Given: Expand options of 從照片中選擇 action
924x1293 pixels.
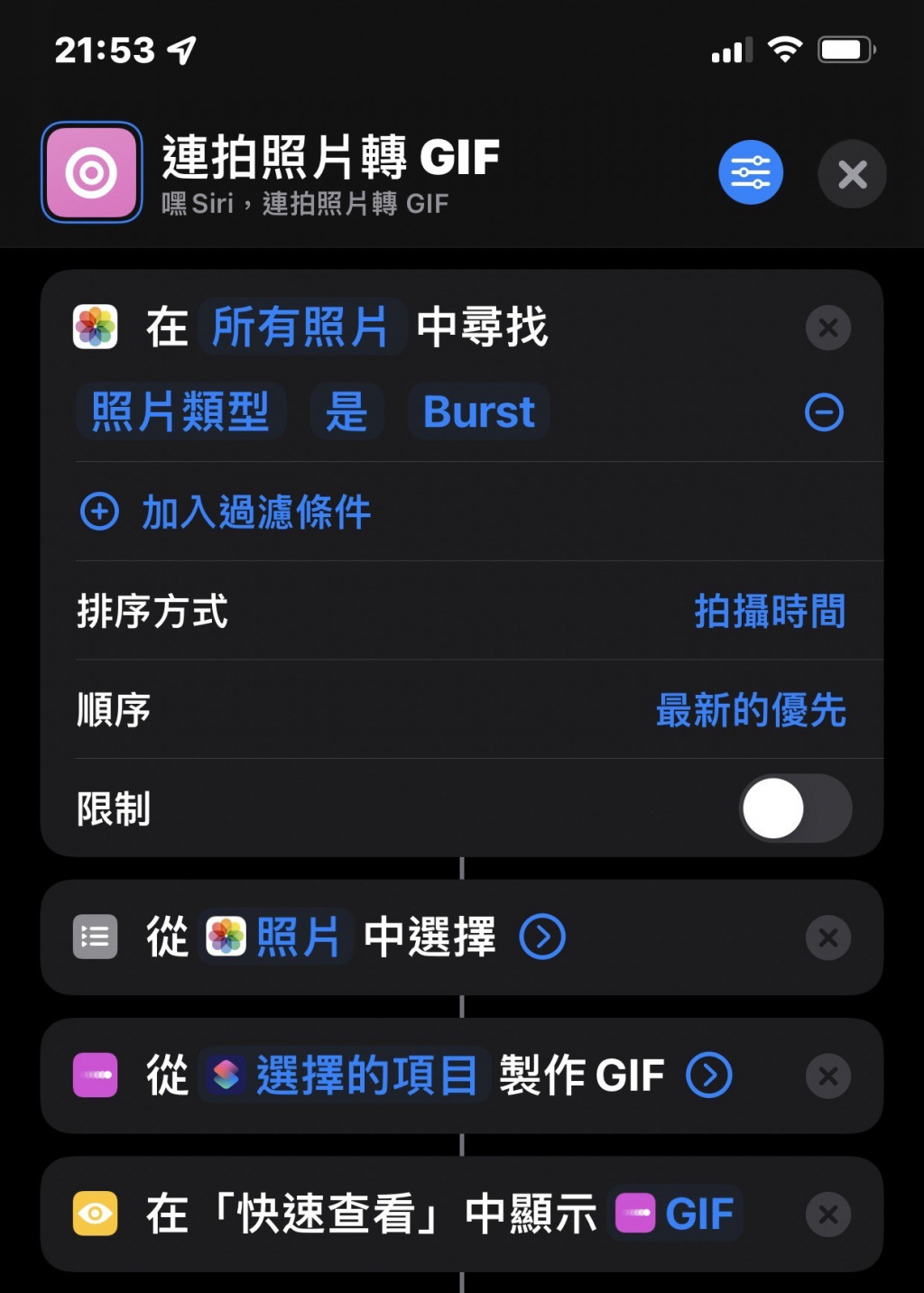Looking at the screenshot, I should point(542,937).
